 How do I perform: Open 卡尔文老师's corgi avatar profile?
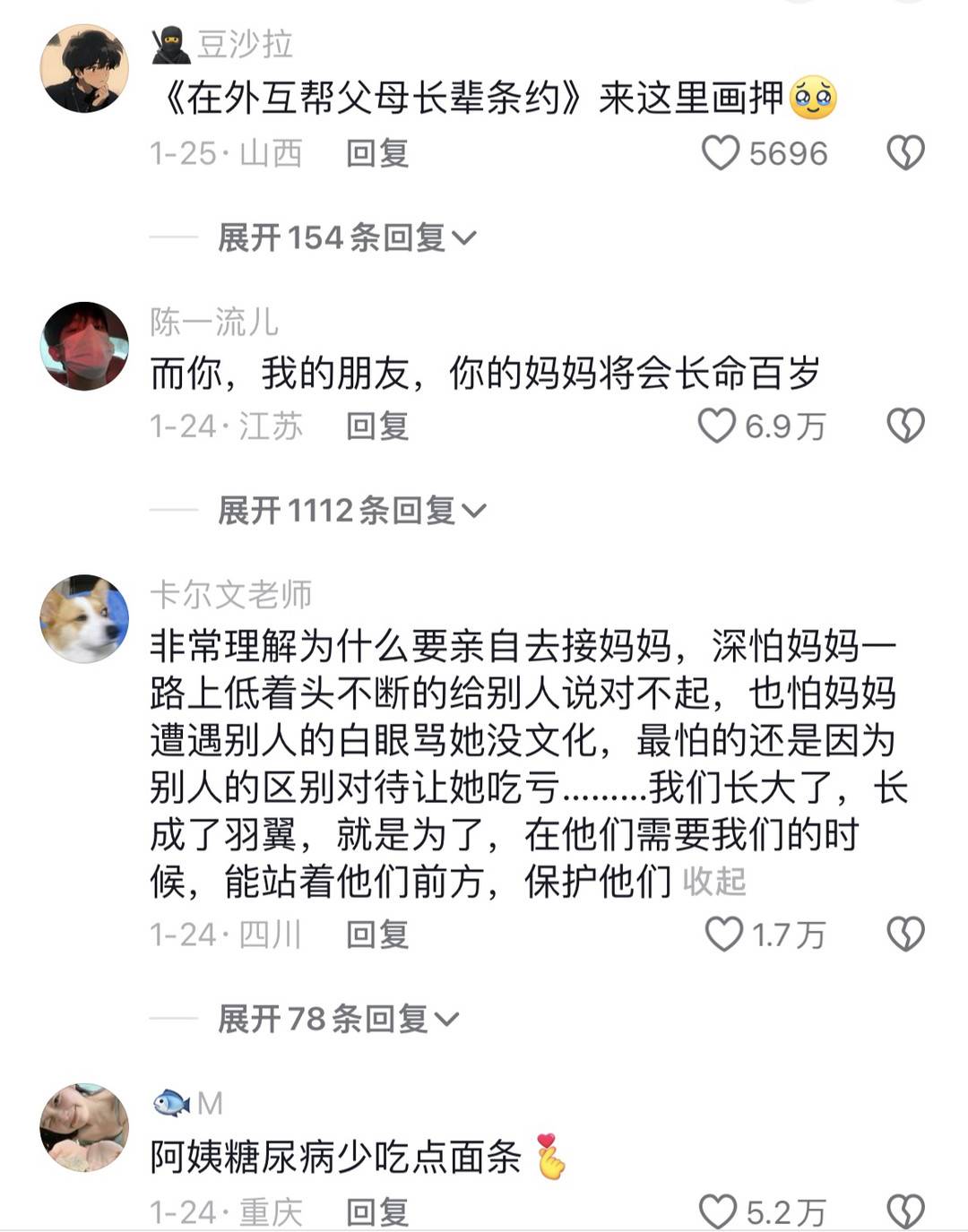click(x=85, y=619)
